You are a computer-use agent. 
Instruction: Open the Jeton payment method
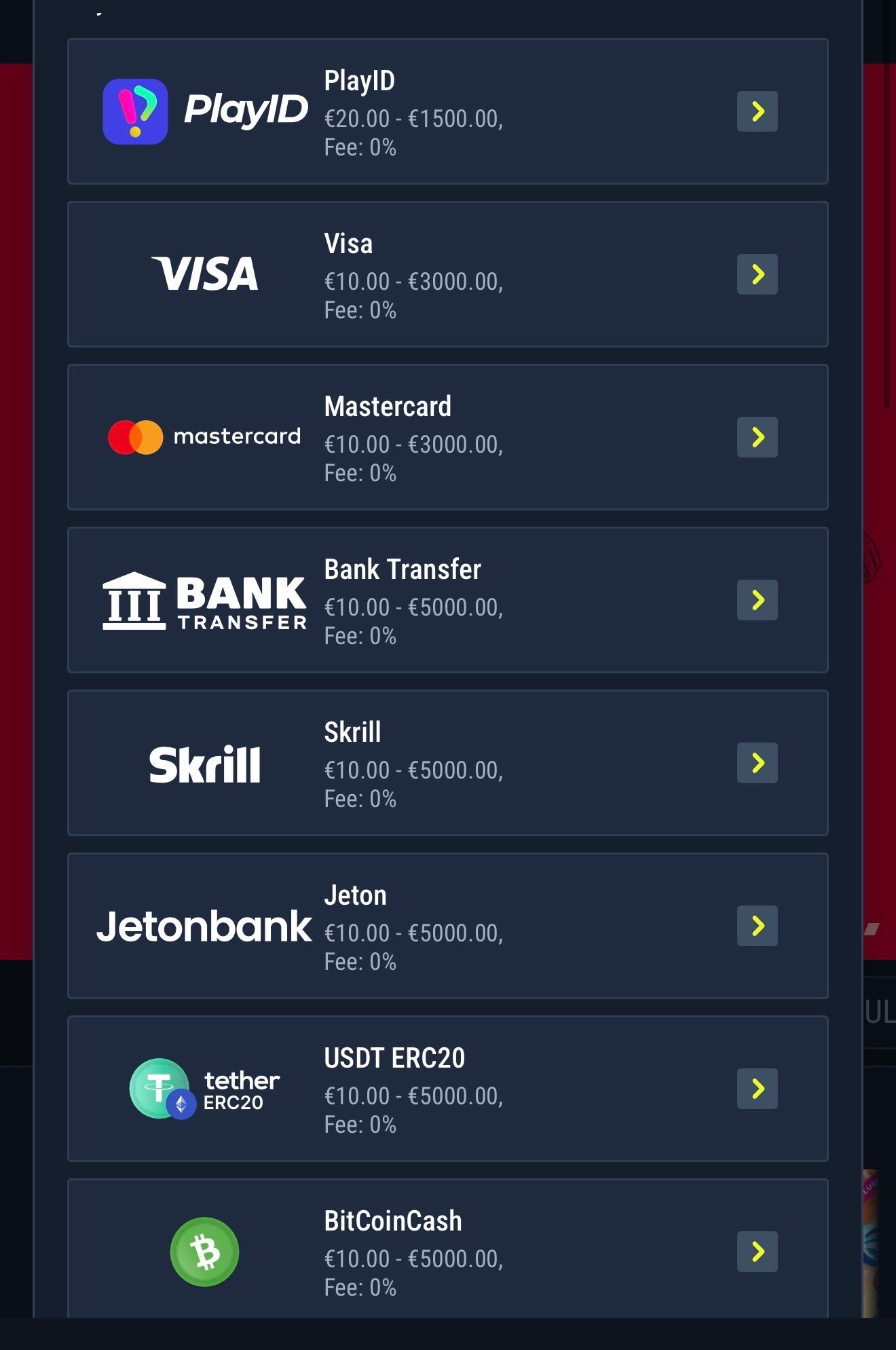(x=757, y=926)
